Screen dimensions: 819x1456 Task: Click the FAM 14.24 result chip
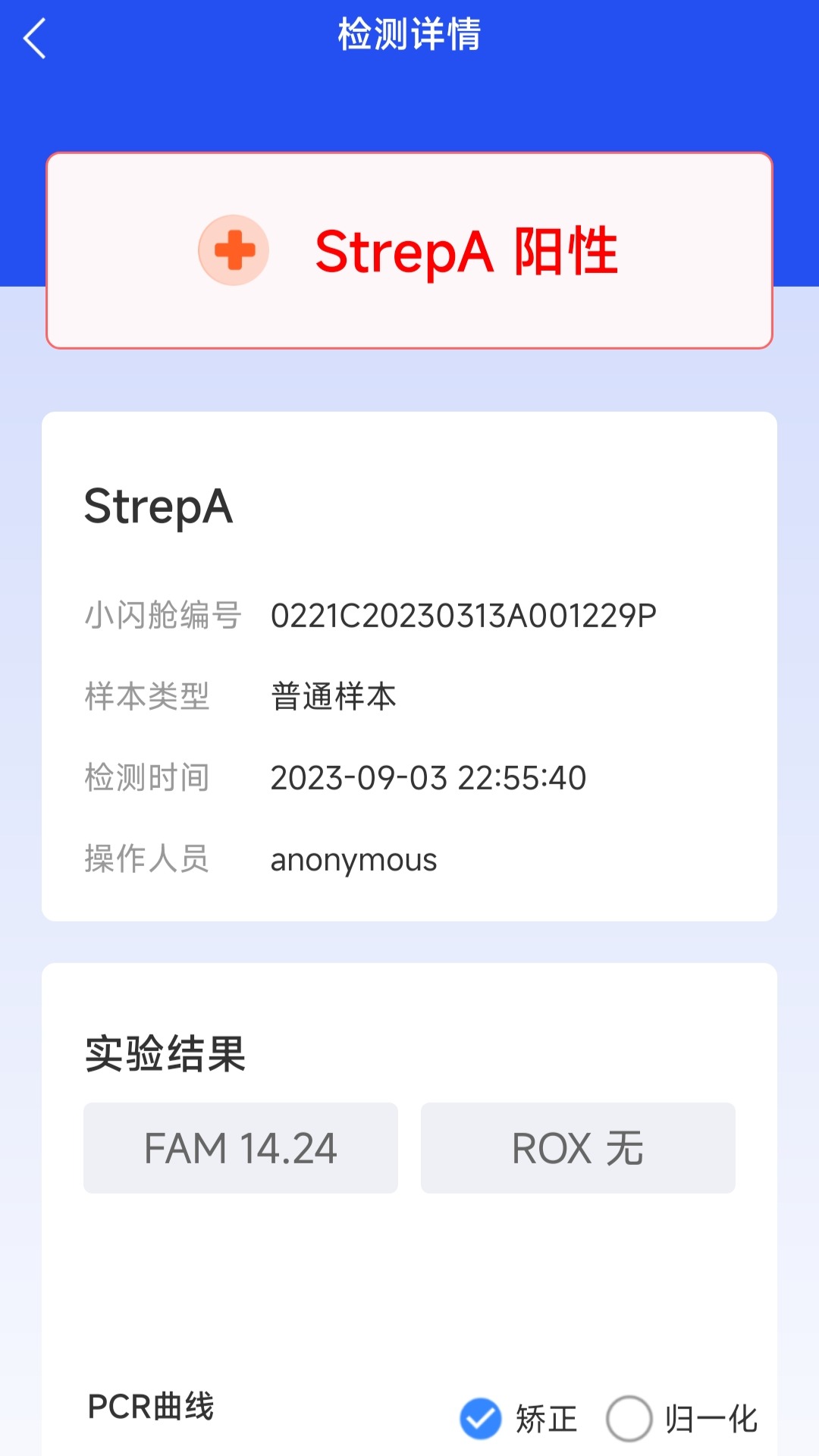click(240, 1147)
